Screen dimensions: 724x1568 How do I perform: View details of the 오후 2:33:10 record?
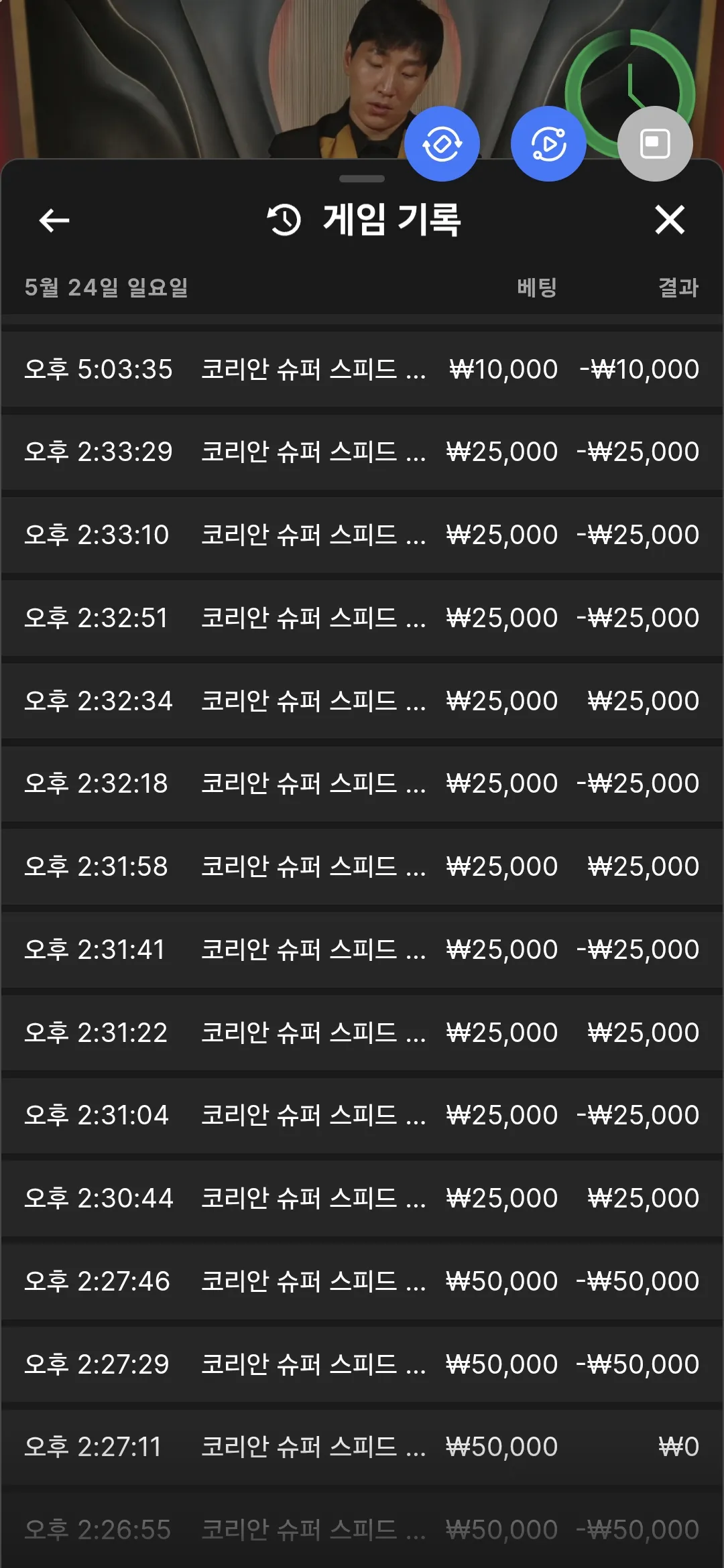pos(362,535)
